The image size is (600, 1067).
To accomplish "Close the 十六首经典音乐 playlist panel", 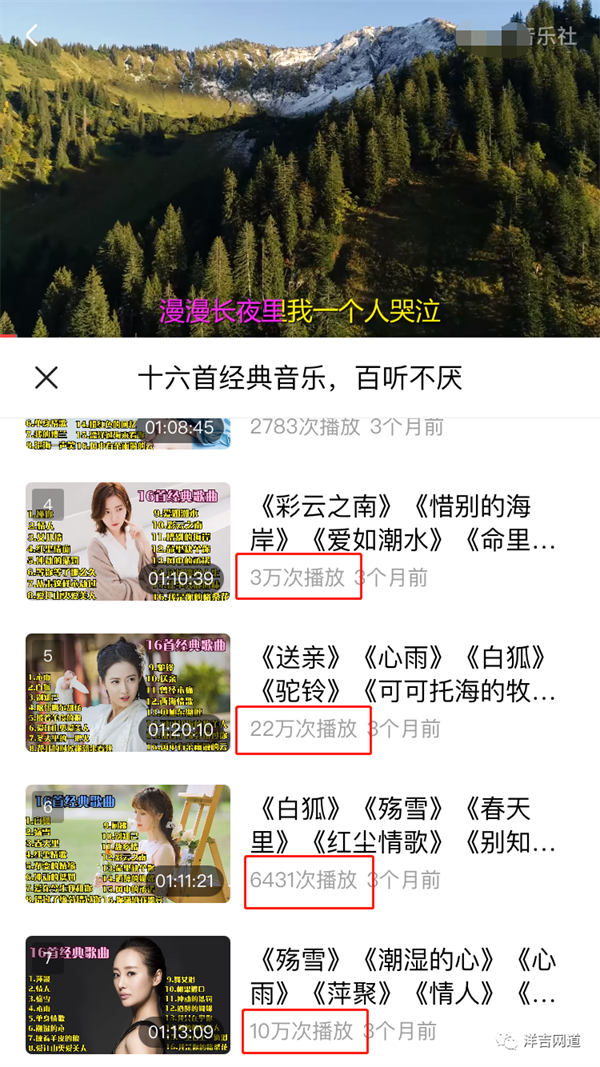I will (x=47, y=377).
